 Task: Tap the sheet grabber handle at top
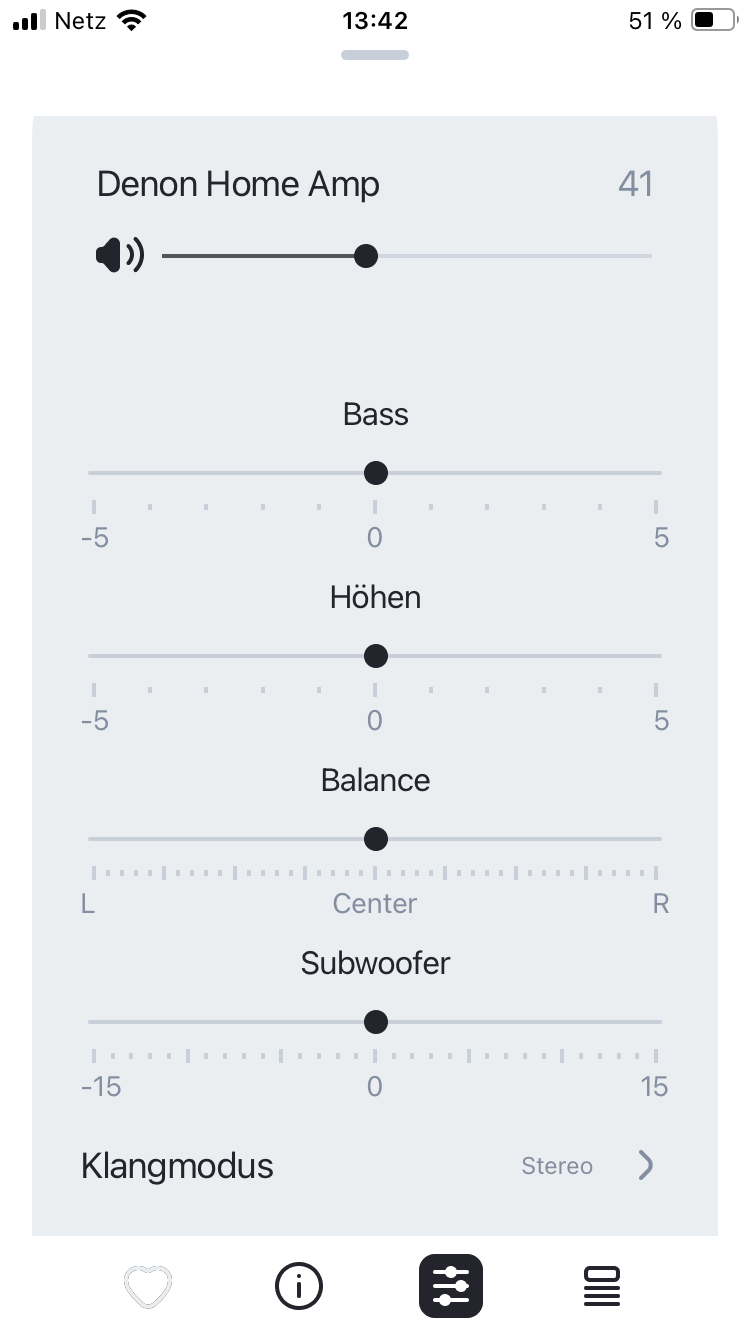pos(375,54)
